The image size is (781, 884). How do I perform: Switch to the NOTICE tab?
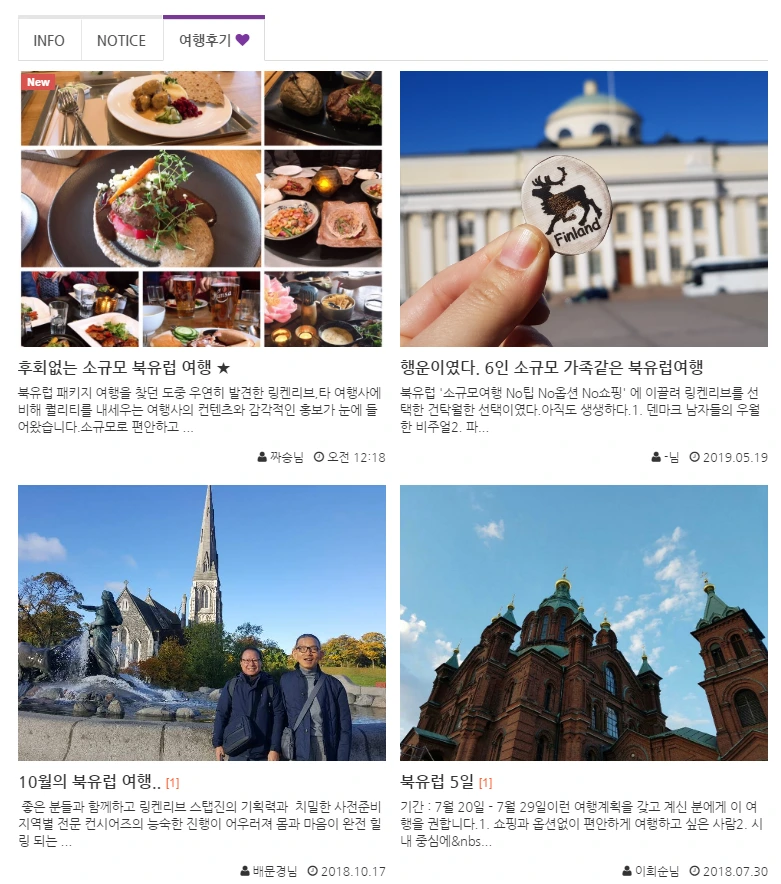click(x=121, y=41)
